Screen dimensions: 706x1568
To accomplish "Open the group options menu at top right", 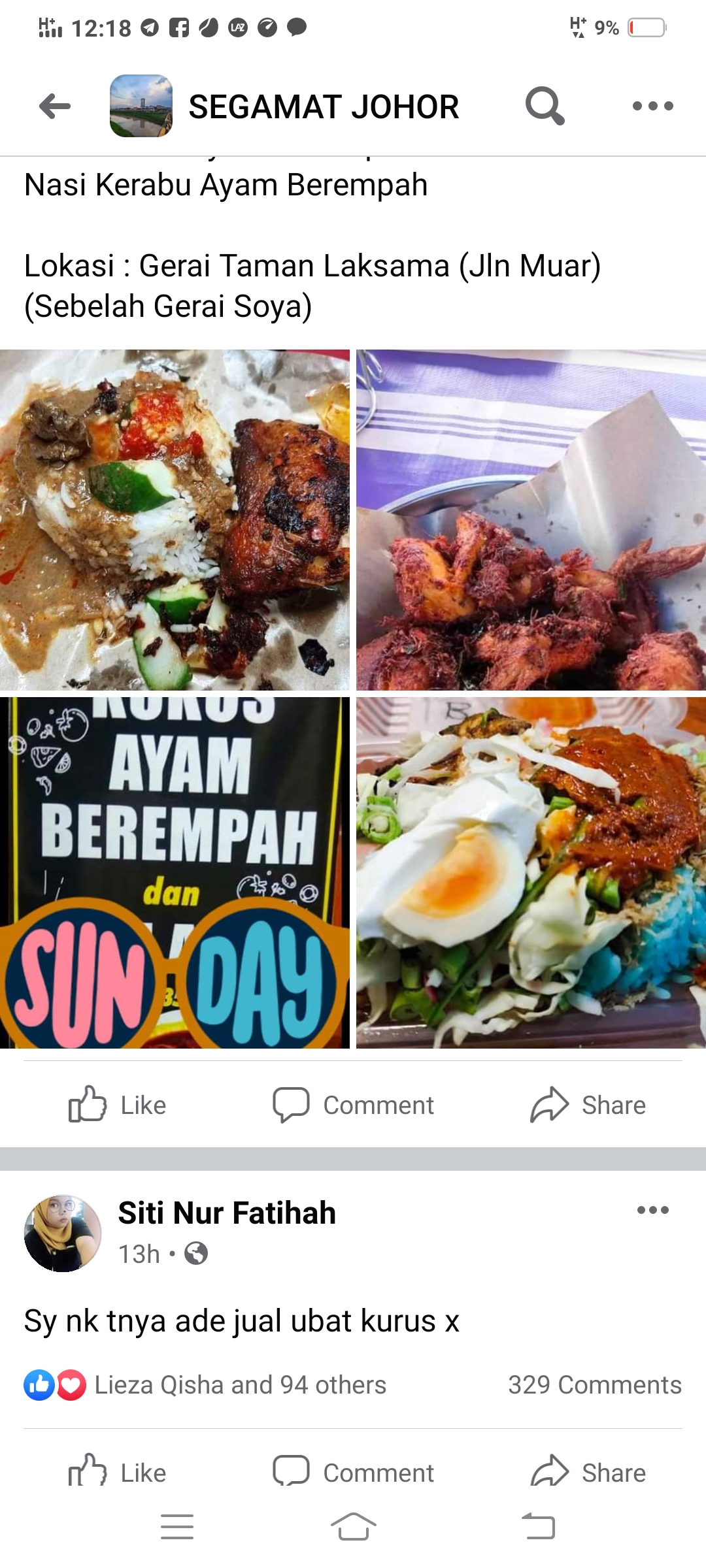I will [652, 106].
